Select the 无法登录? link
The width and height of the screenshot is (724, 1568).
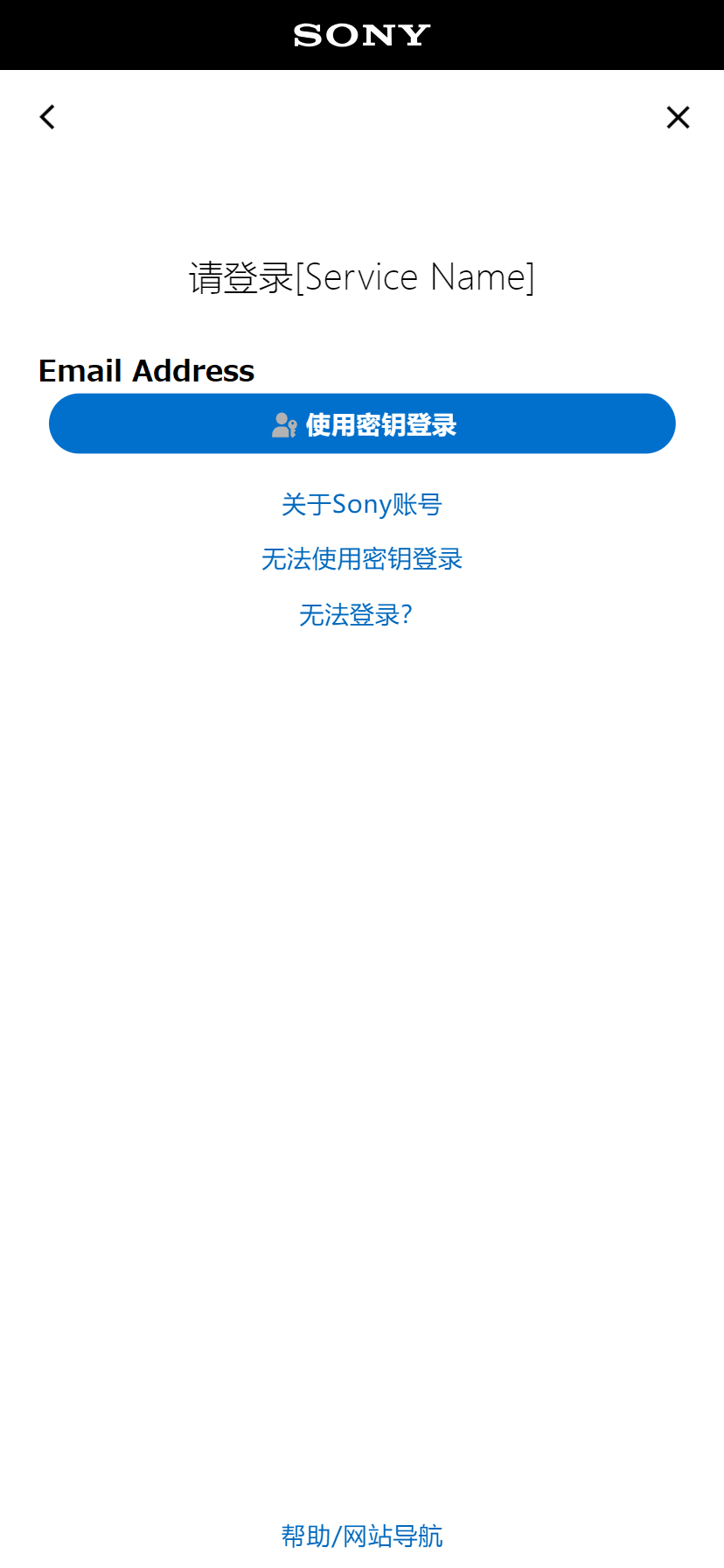(x=356, y=615)
